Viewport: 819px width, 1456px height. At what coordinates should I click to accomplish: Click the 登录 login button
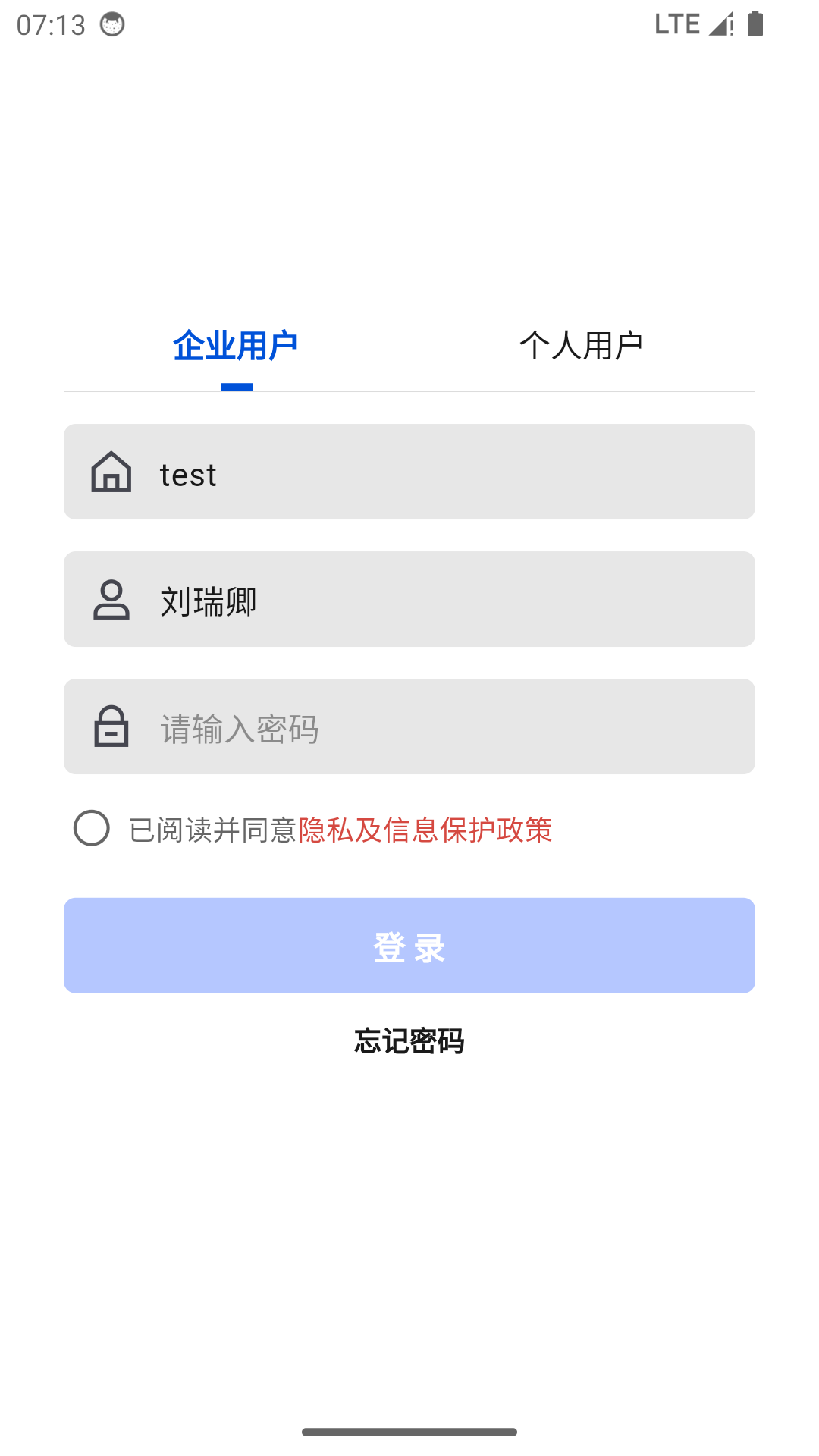click(409, 945)
